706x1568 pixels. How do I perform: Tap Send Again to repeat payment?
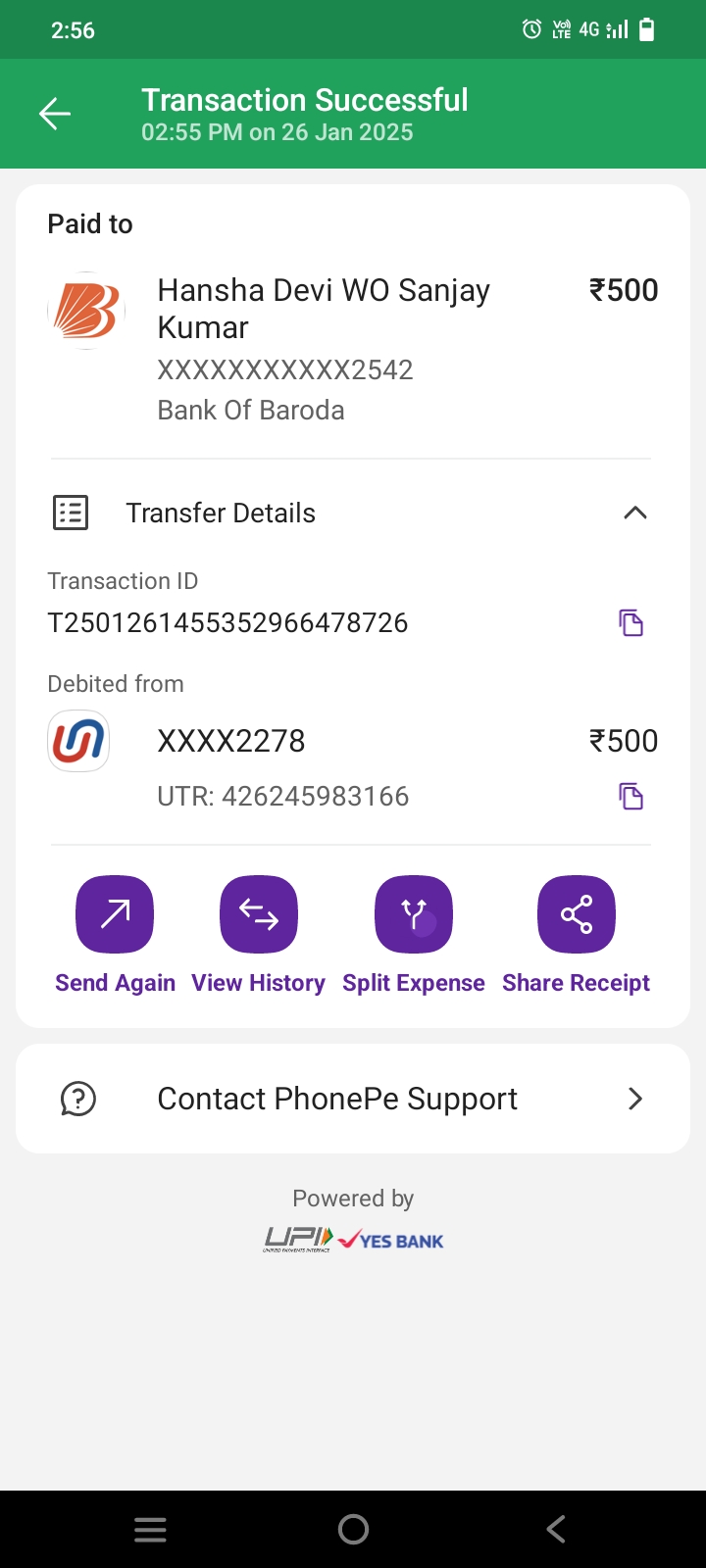[115, 915]
